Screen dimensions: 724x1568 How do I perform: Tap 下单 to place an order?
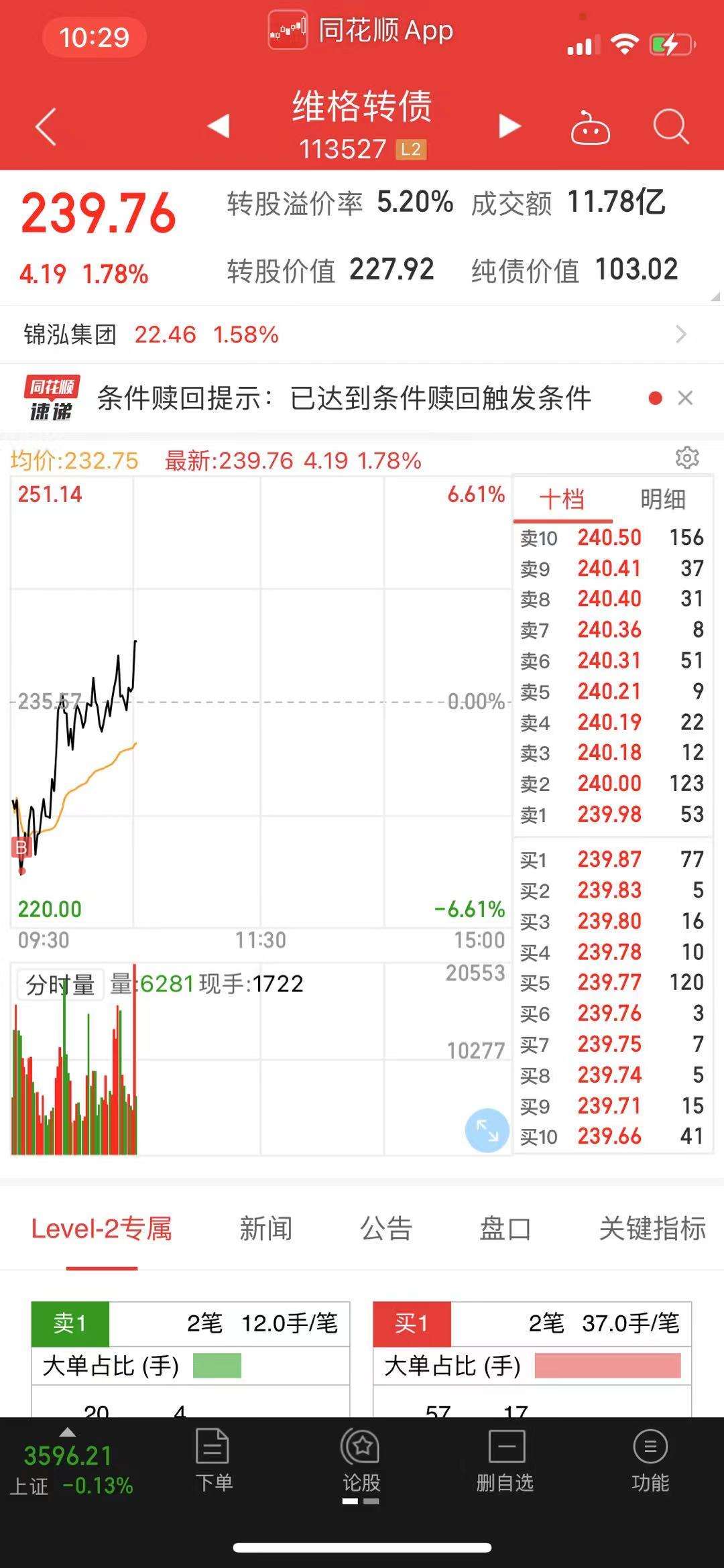pyautogui.click(x=214, y=1459)
